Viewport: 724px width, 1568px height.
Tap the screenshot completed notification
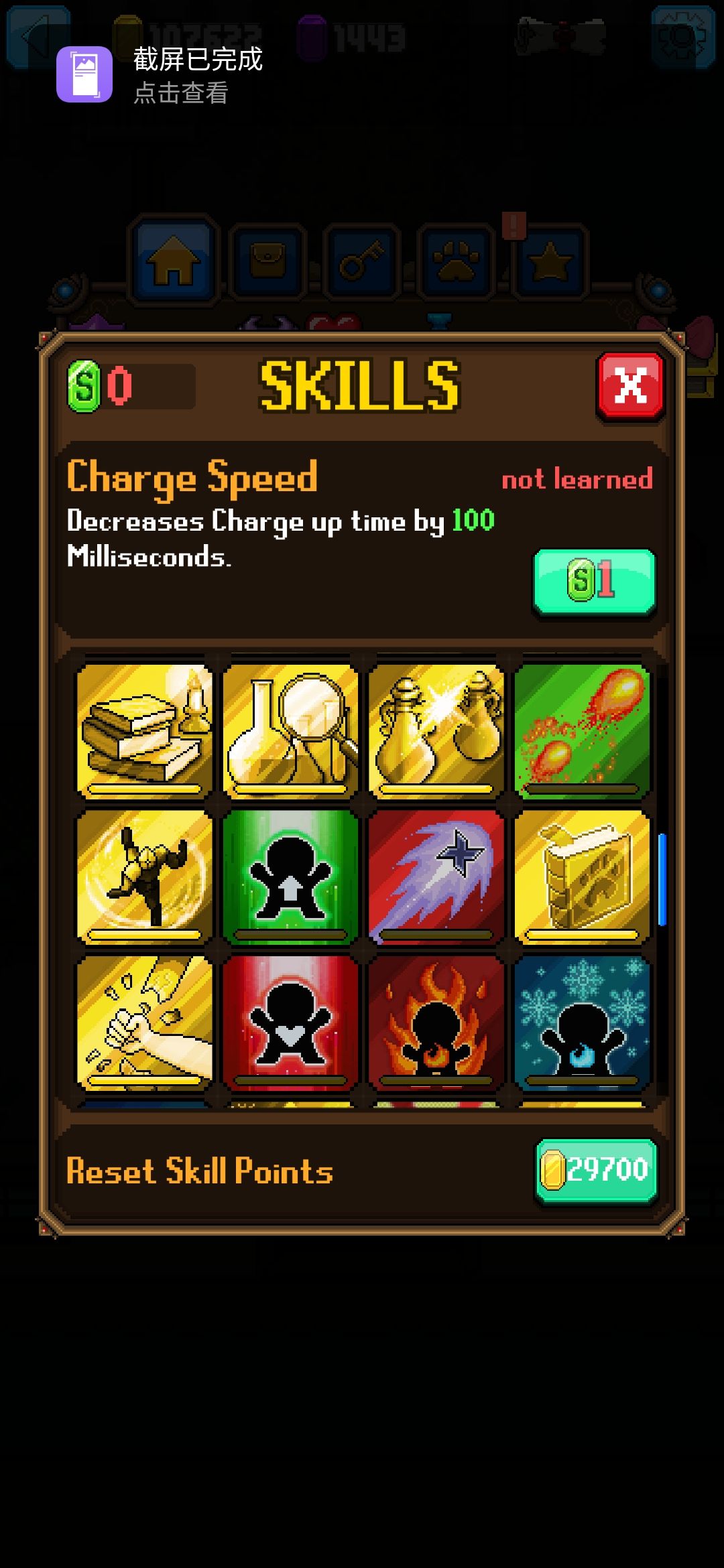168,75
